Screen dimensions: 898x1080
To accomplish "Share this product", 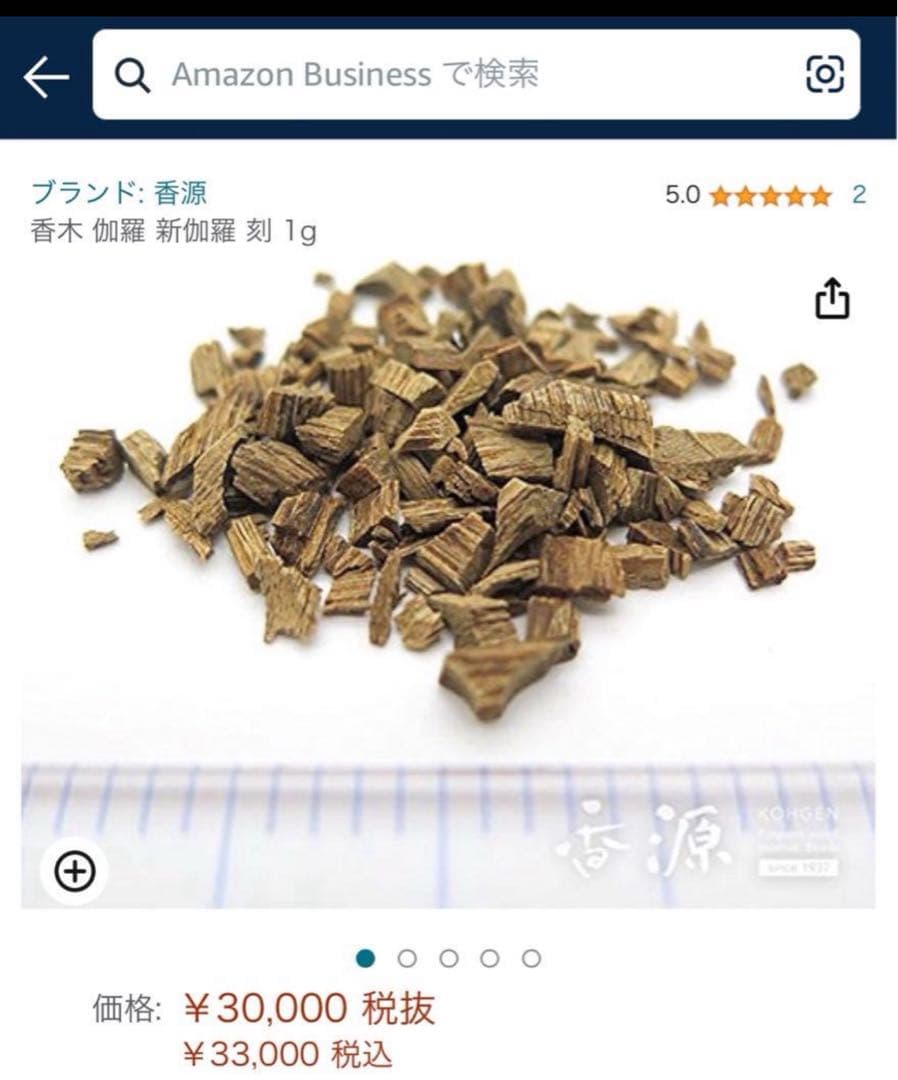I will coord(832,297).
